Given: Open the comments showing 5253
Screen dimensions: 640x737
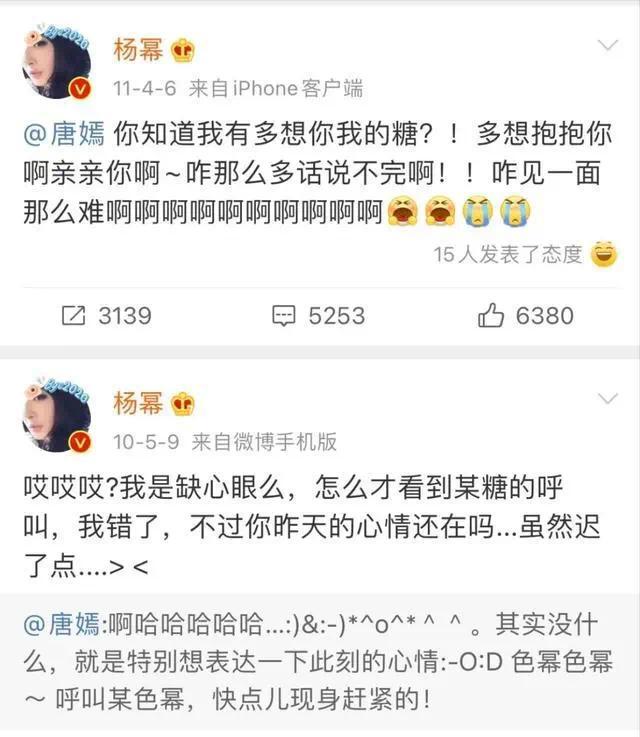Looking at the screenshot, I should 319,316.
